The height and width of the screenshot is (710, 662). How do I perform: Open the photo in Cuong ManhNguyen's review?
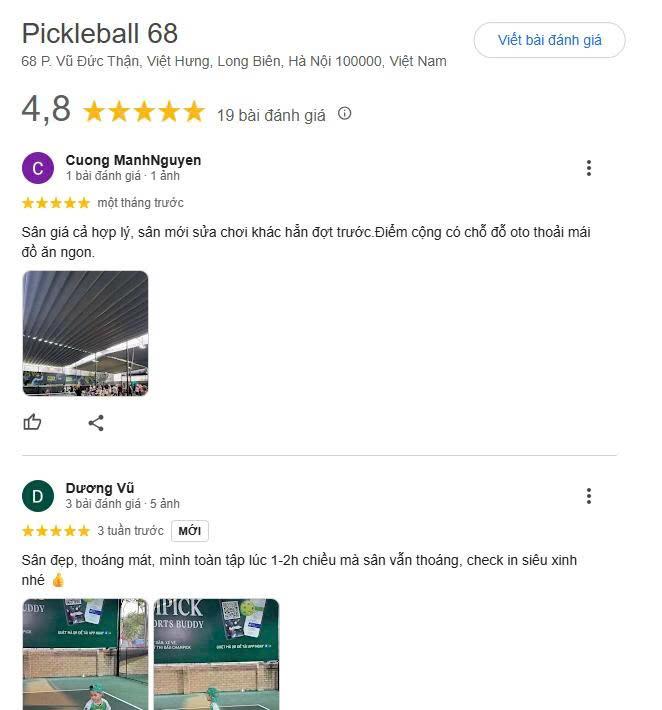pyautogui.click(x=85, y=333)
